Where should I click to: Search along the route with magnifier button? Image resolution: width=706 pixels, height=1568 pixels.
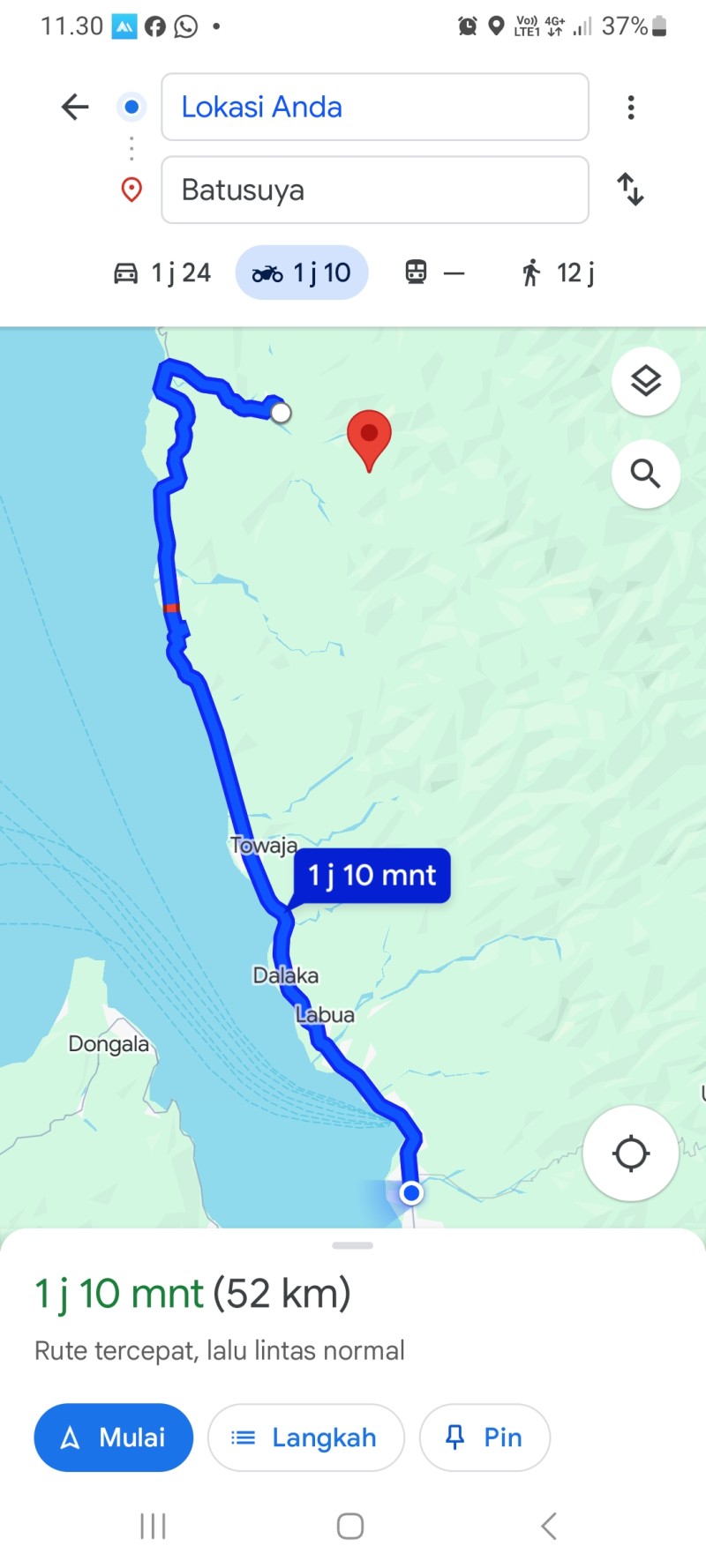tap(646, 474)
